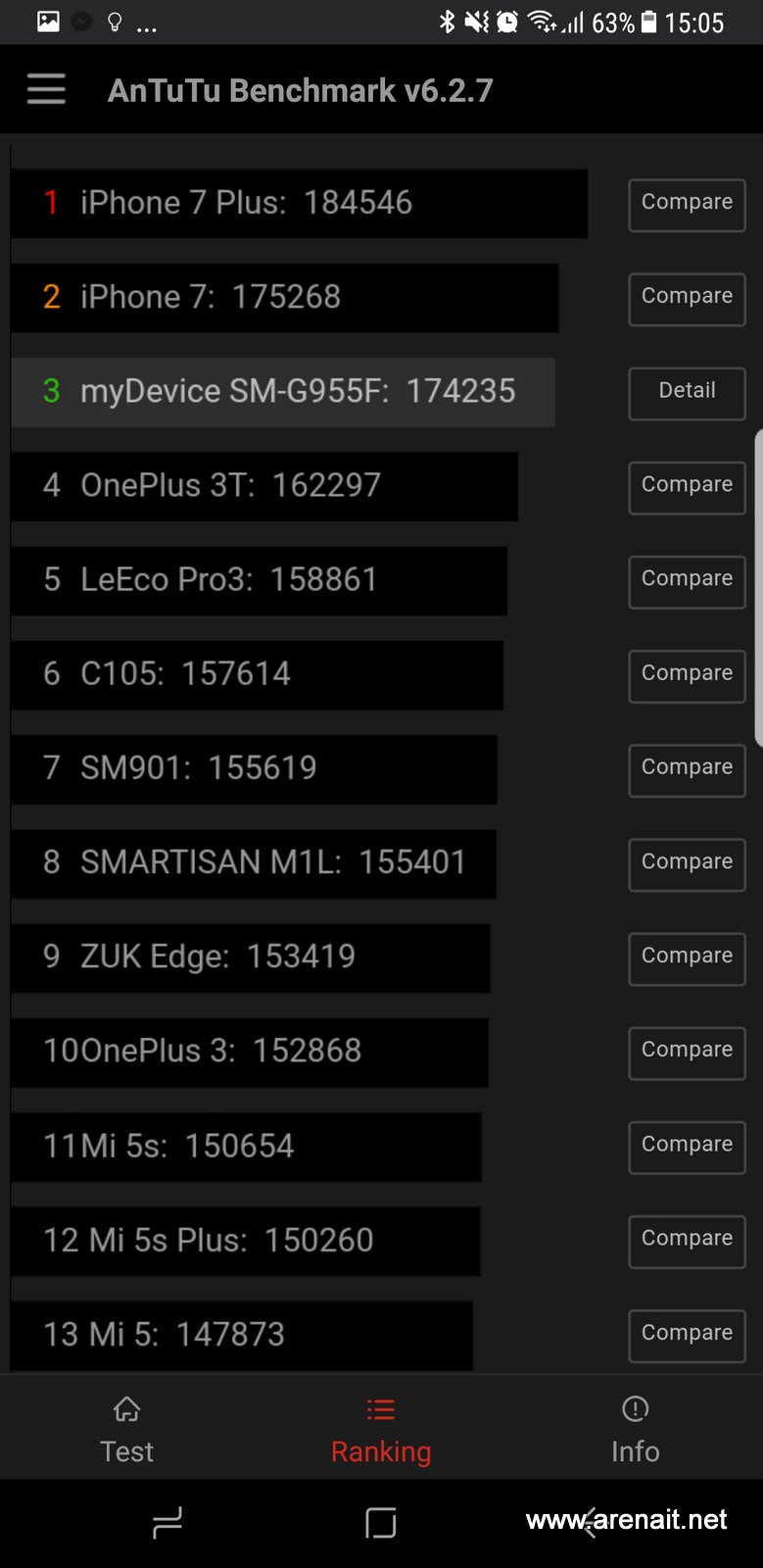Compare with OnePlus 3T
The image size is (763, 1568).
click(x=687, y=486)
